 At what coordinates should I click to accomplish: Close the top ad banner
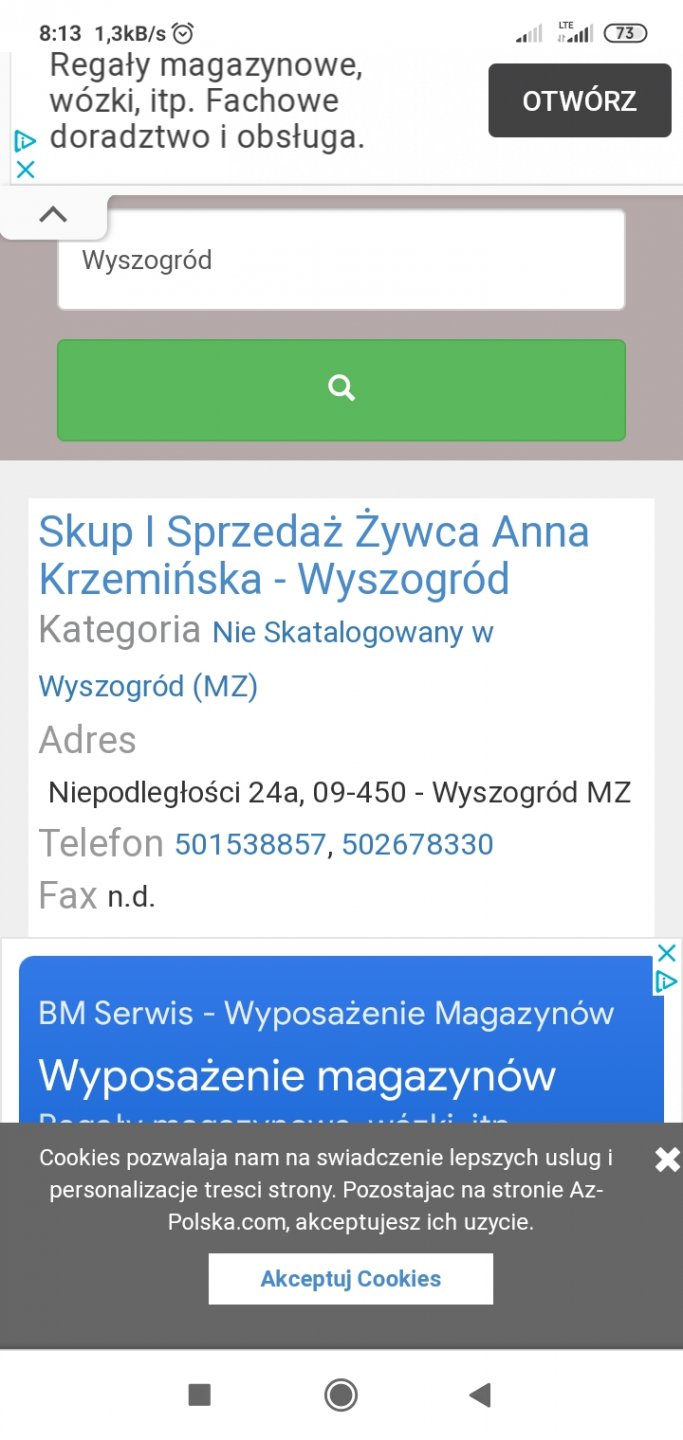pos(25,170)
